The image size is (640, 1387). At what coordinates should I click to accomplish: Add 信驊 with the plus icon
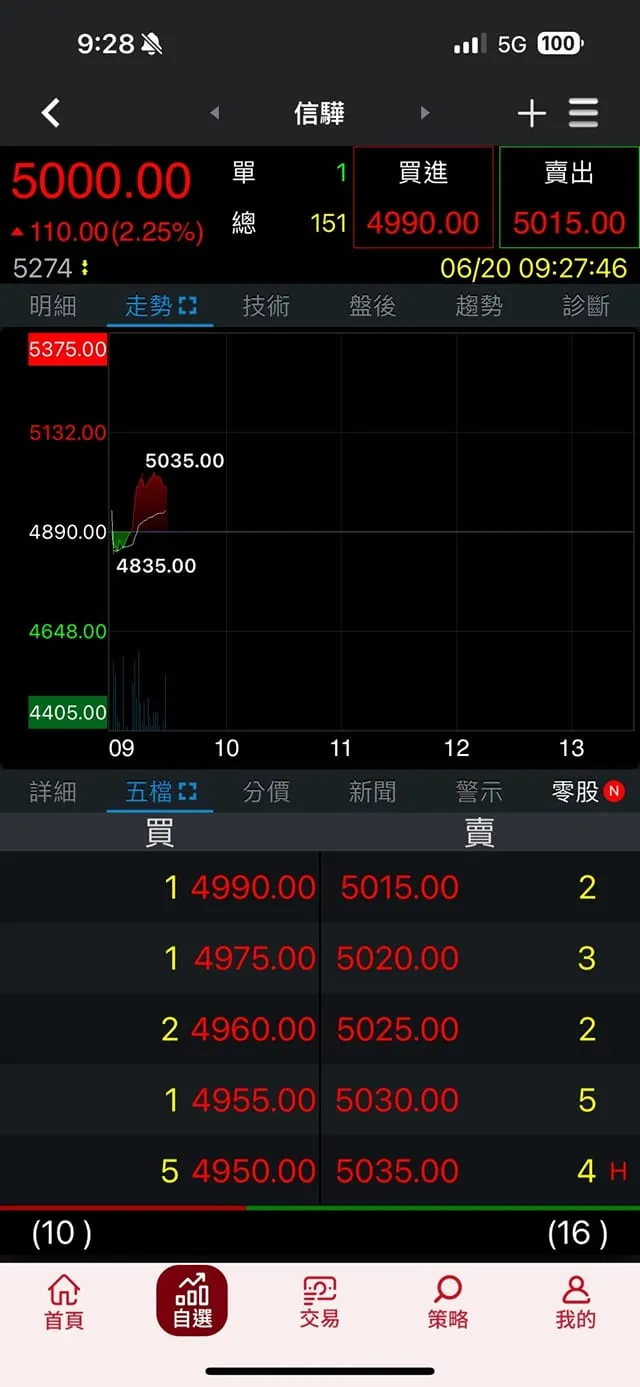pos(531,113)
